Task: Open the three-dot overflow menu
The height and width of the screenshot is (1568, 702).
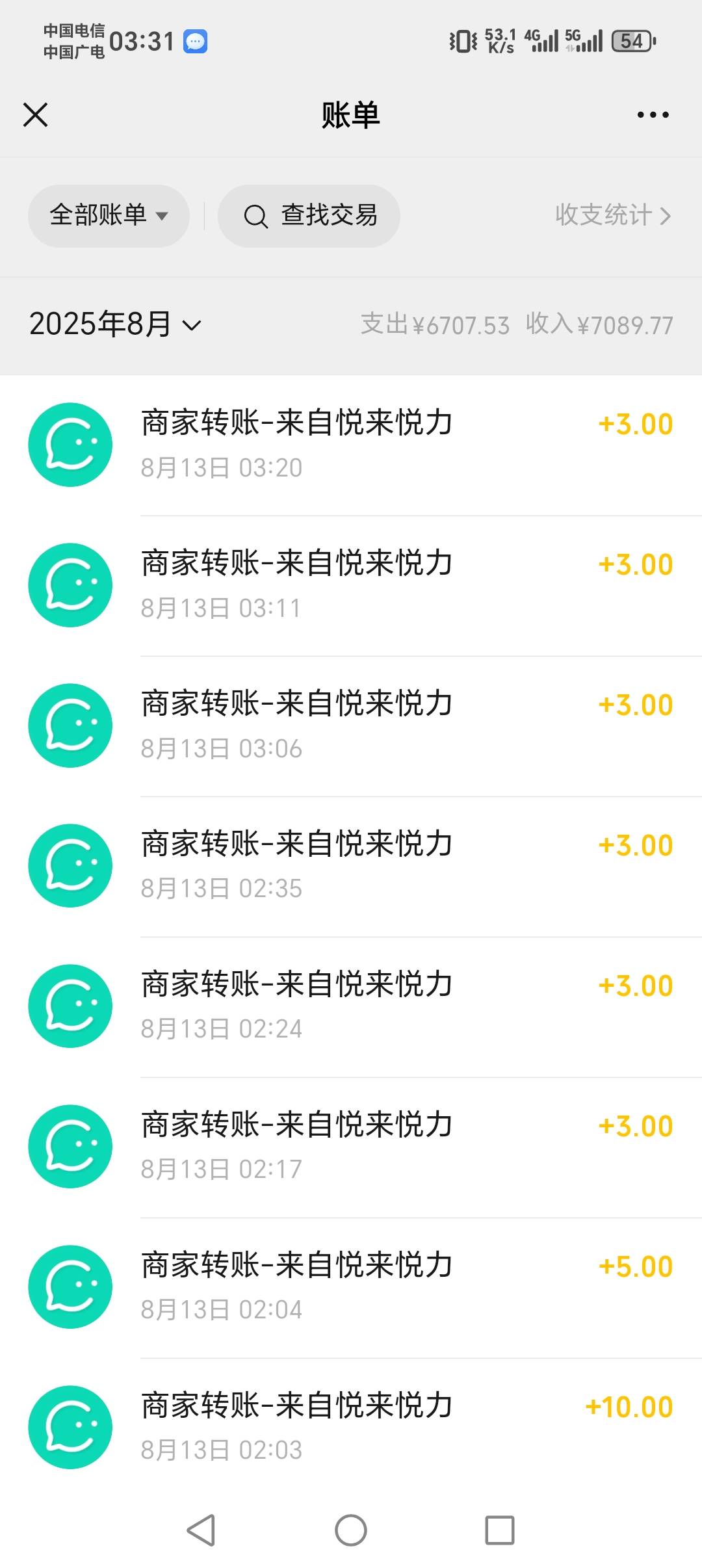Action: tap(653, 115)
